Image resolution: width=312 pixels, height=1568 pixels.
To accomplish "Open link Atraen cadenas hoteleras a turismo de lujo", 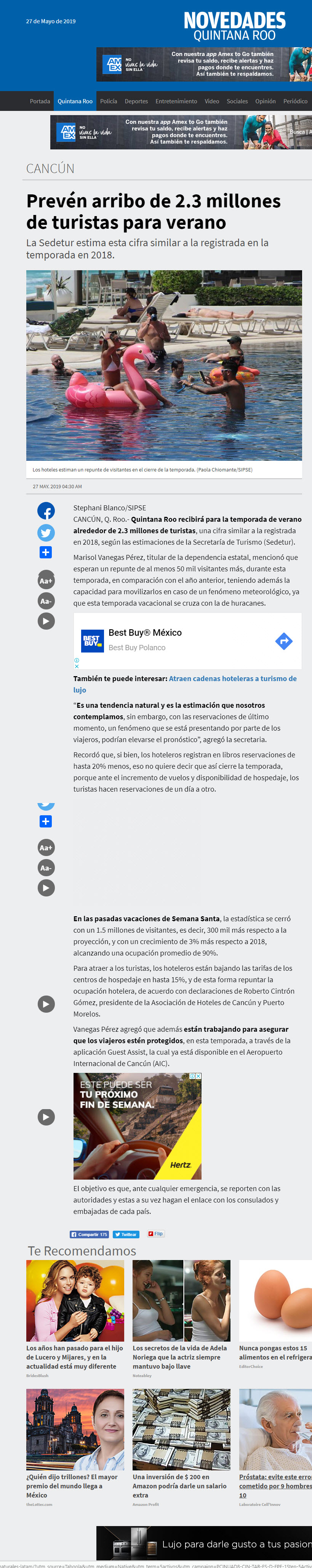I will pos(185,684).
